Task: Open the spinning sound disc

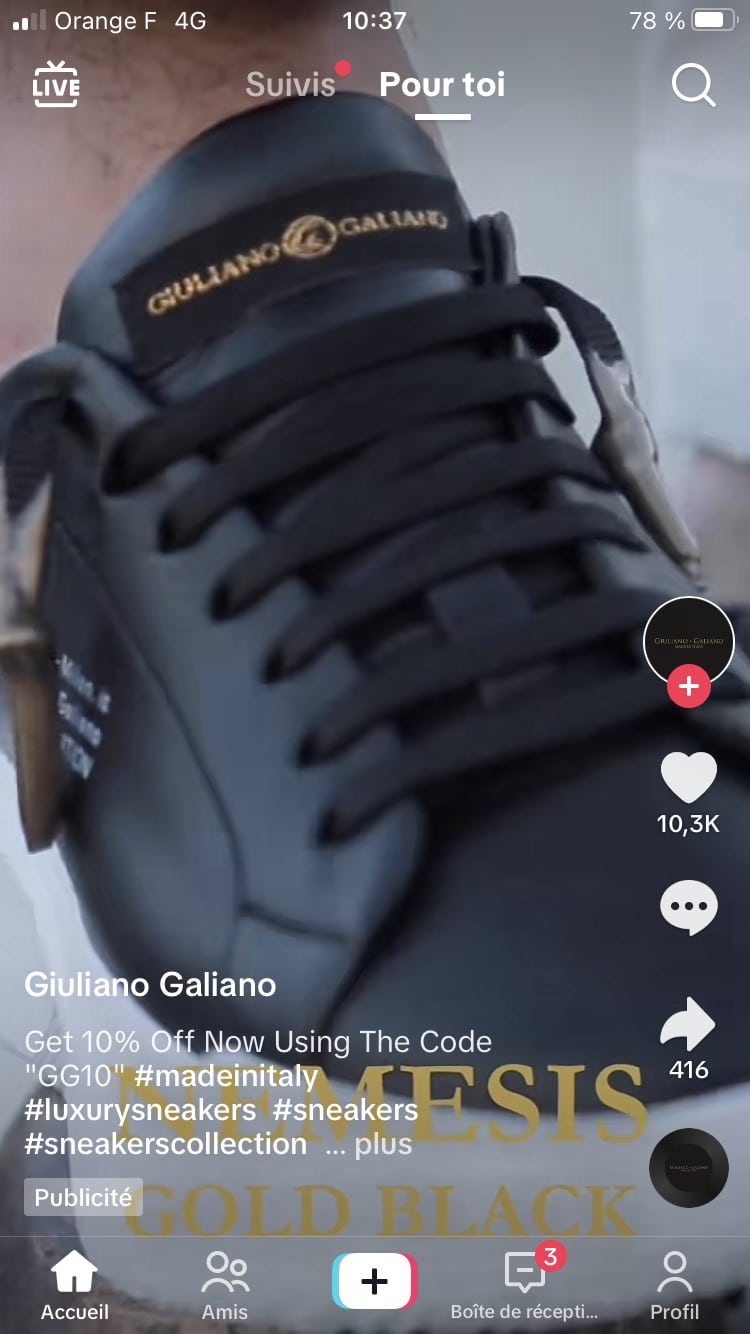Action: click(x=688, y=1168)
